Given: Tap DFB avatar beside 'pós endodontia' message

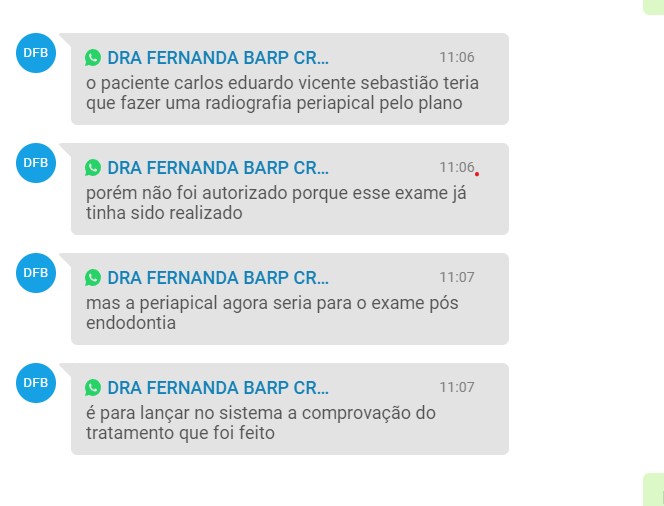Looking at the screenshot, I should (36, 272).
